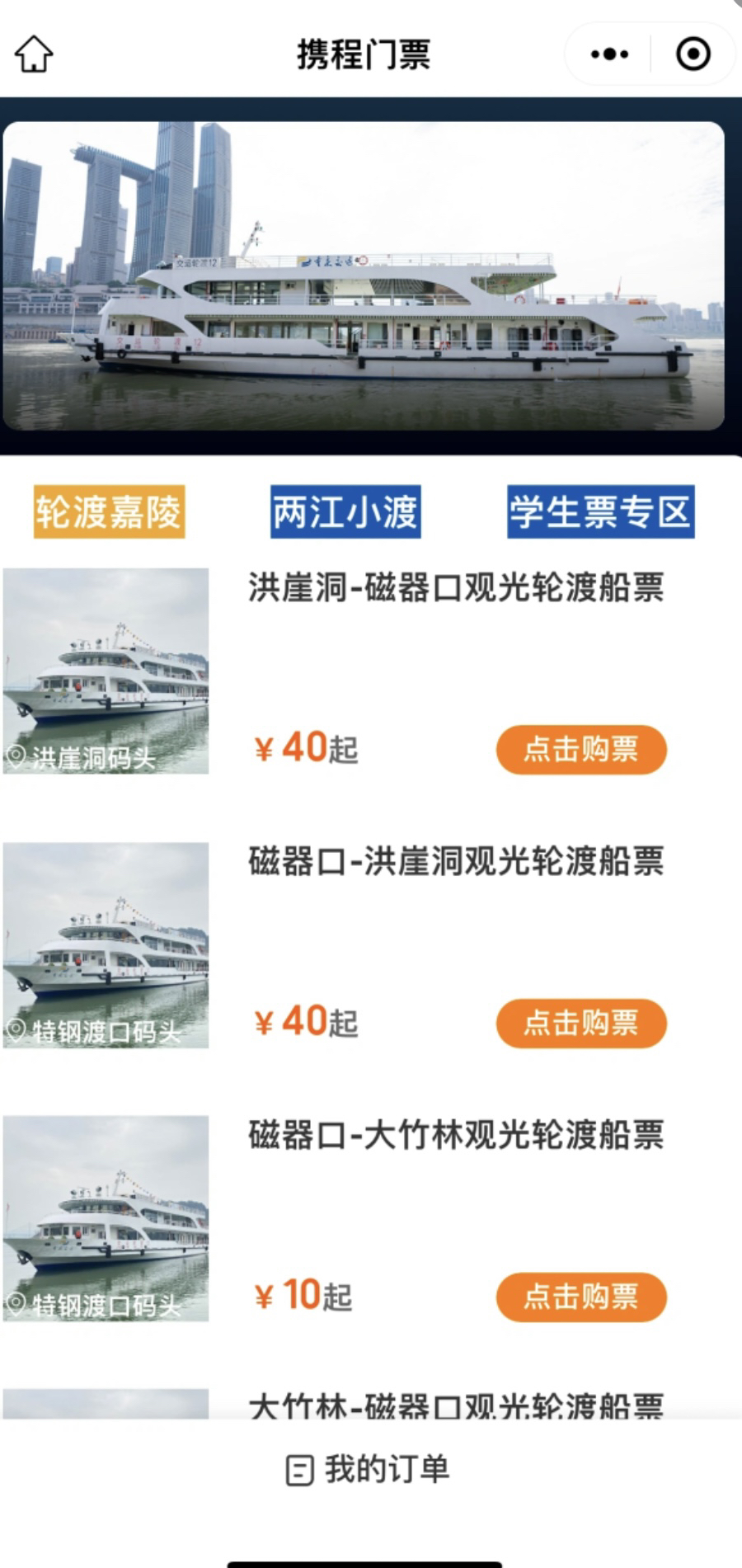The width and height of the screenshot is (742, 1568).
Task: Open the 大竹林-磁器口观光轮渡船票 listing
Action: (x=456, y=1405)
